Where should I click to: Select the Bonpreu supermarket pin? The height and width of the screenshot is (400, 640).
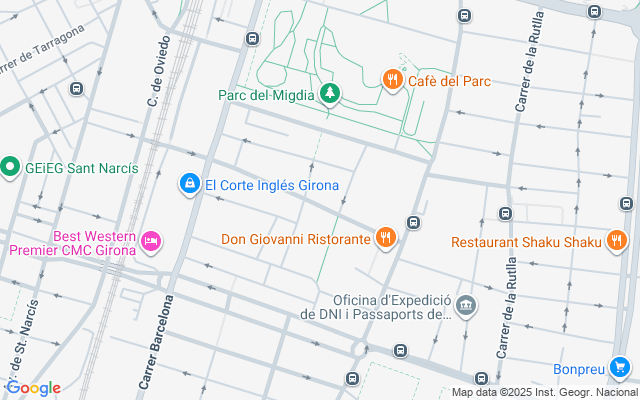pos(620,369)
